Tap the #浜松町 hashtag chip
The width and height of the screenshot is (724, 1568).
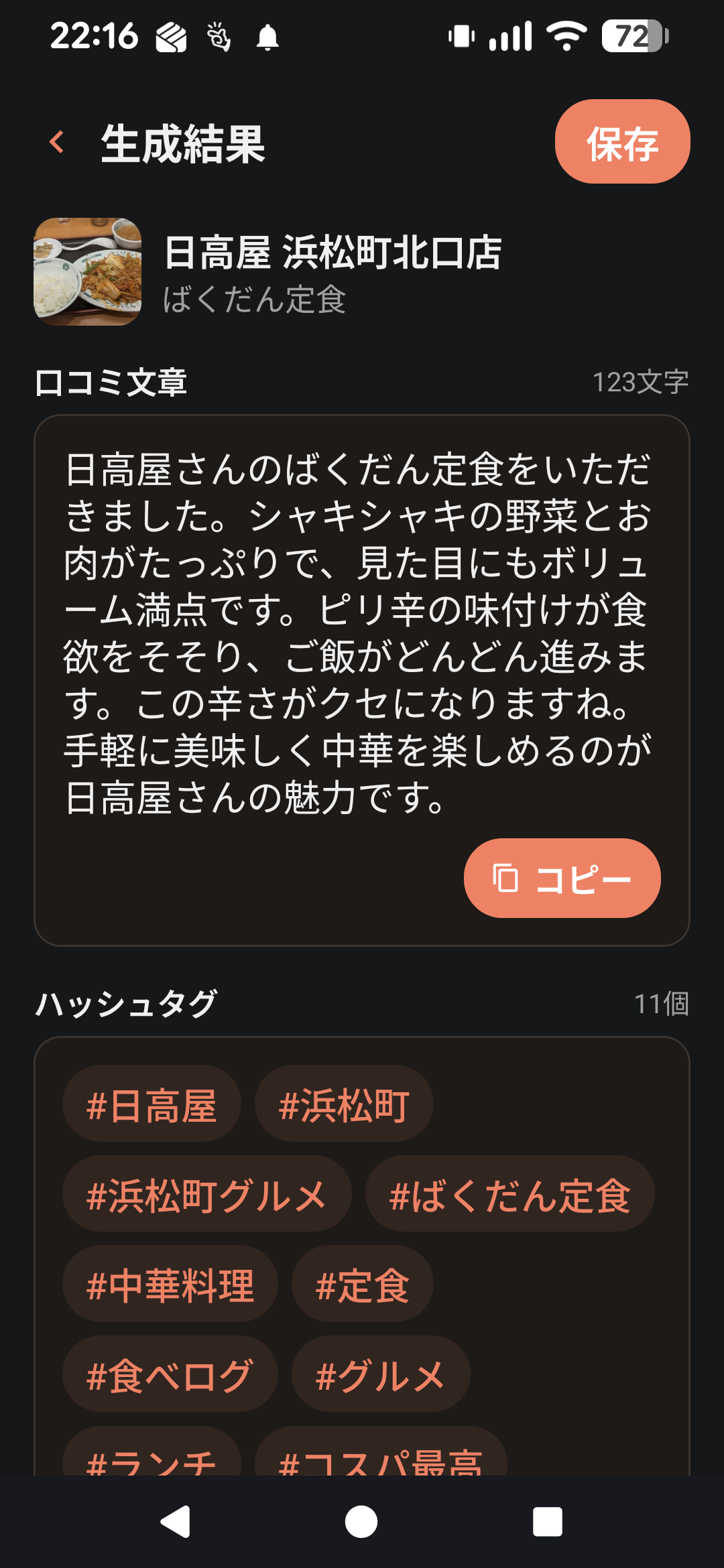coord(343,1104)
